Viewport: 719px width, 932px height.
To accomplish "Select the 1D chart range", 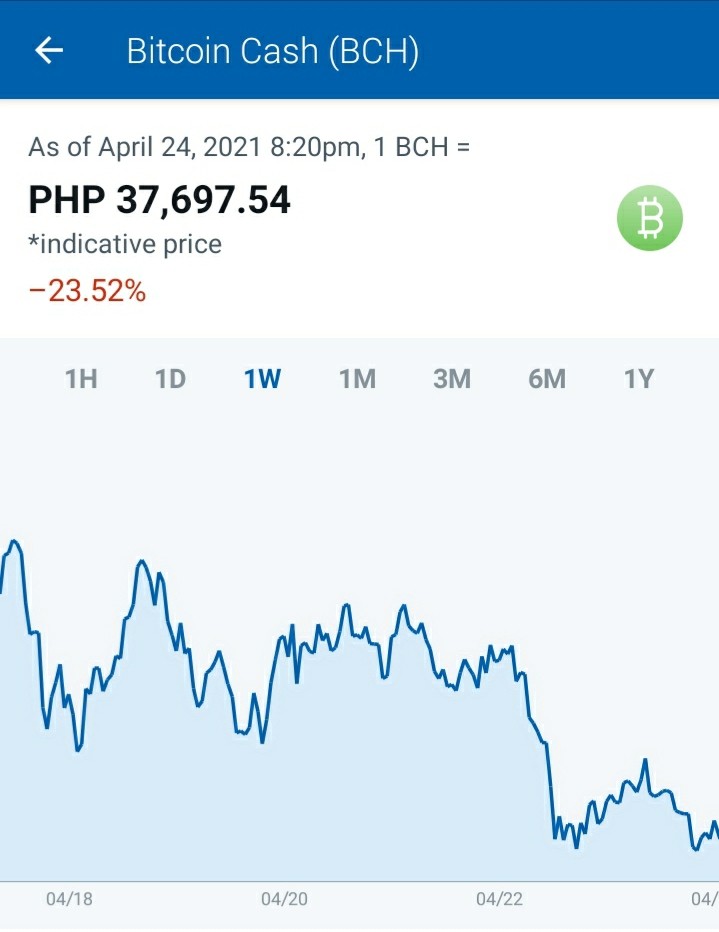I will pyautogui.click(x=171, y=379).
